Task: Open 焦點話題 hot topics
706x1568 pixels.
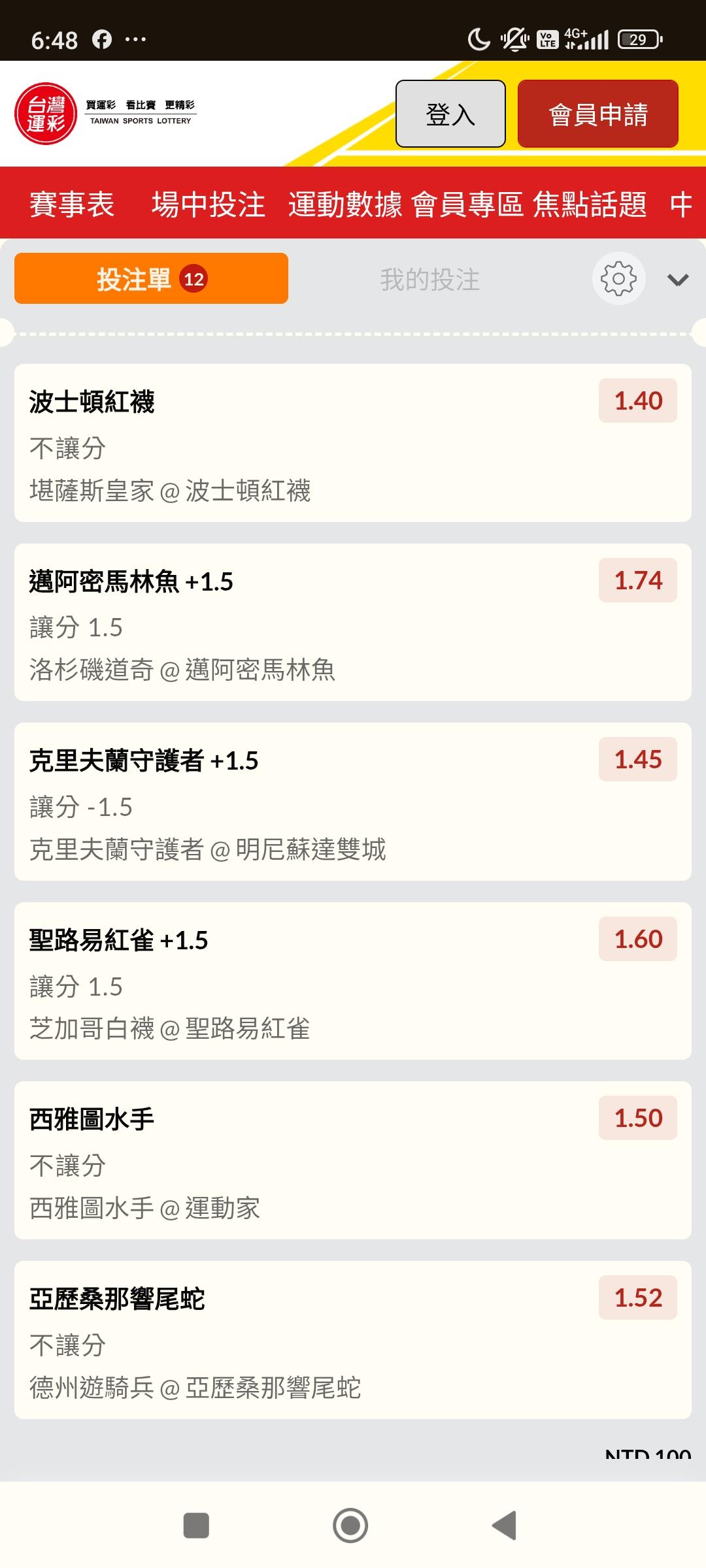Action: coord(590,204)
